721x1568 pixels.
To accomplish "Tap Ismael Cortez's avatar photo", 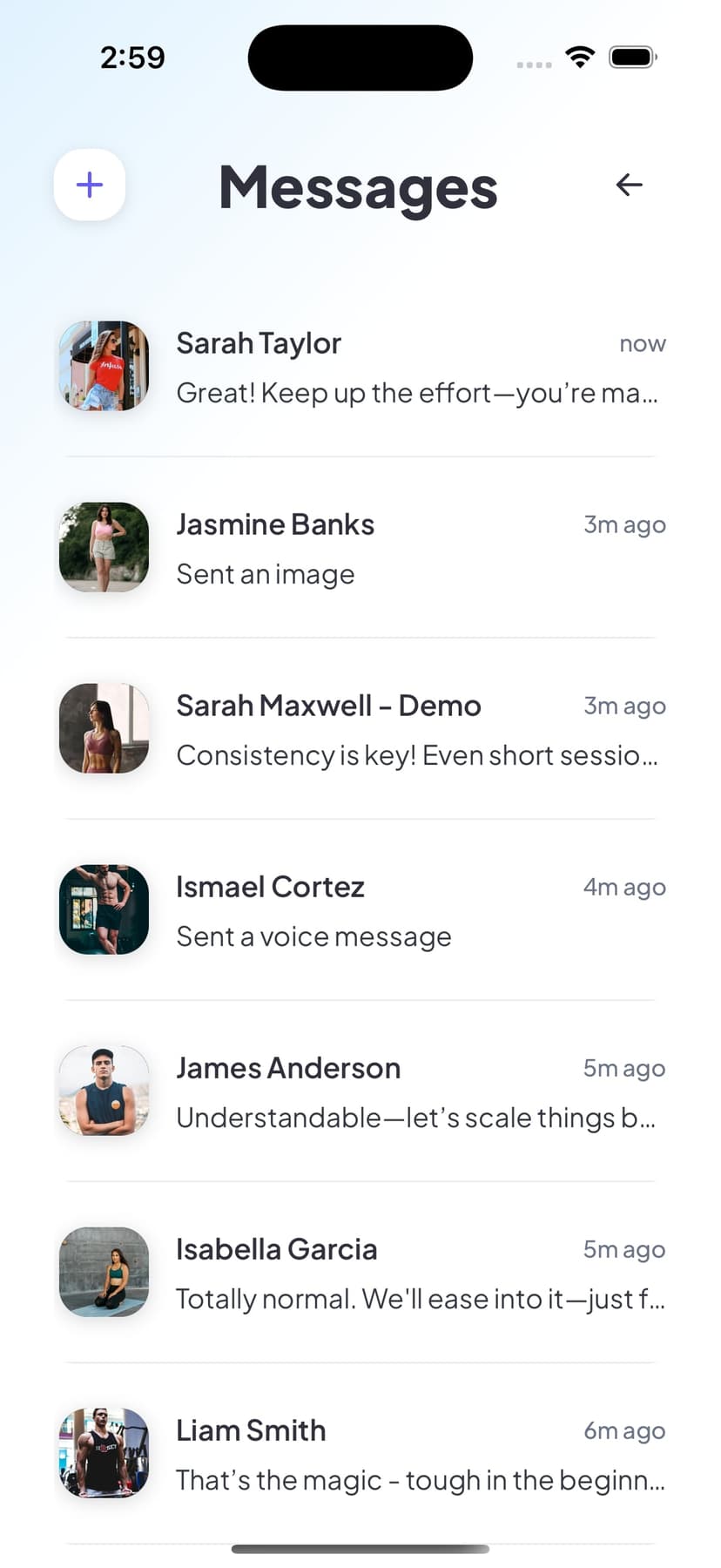I will [104, 909].
